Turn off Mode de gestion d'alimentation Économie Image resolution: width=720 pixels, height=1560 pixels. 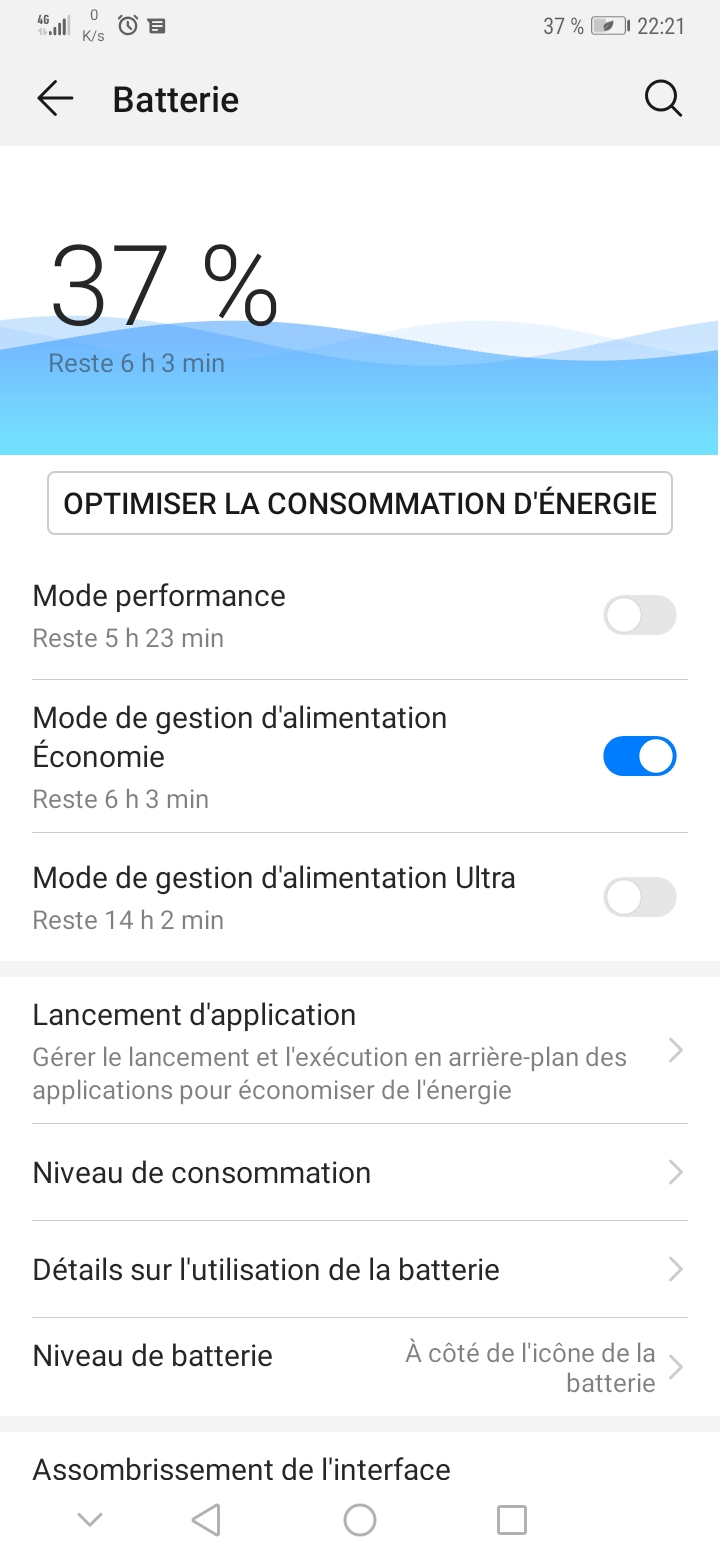640,756
